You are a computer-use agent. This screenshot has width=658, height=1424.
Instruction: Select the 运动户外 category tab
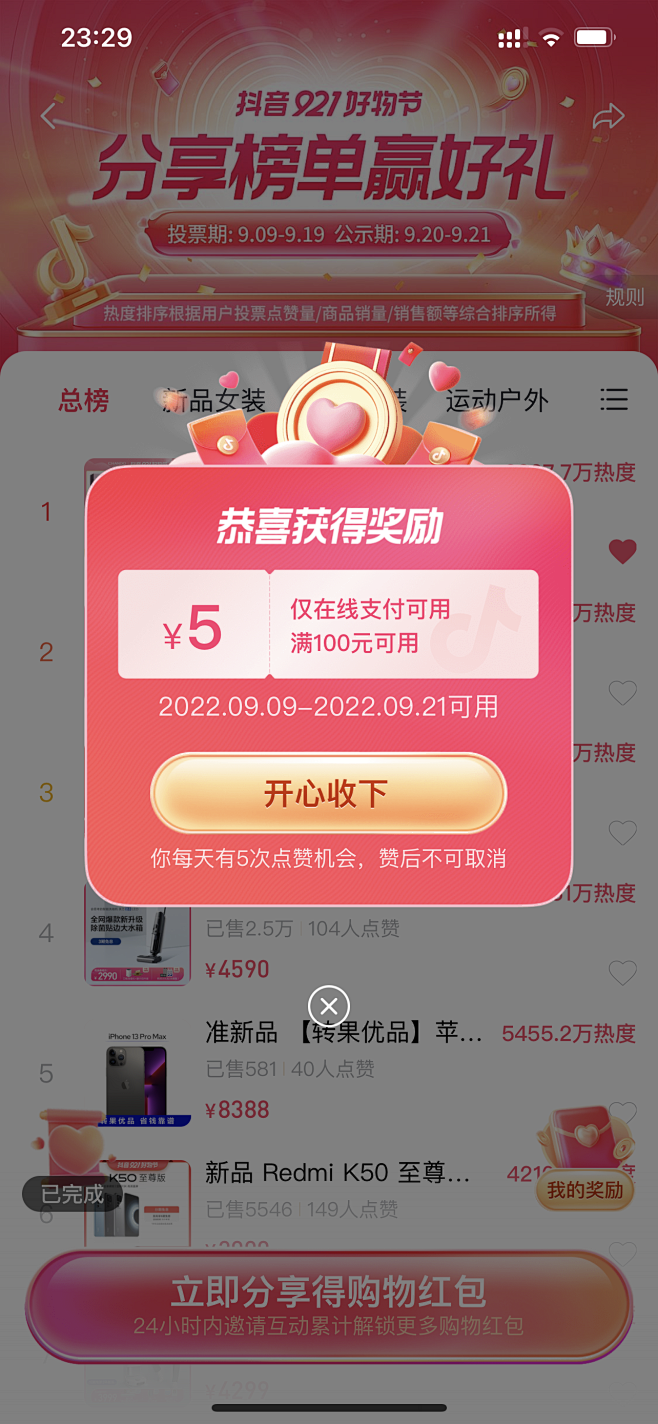click(497, 401)
